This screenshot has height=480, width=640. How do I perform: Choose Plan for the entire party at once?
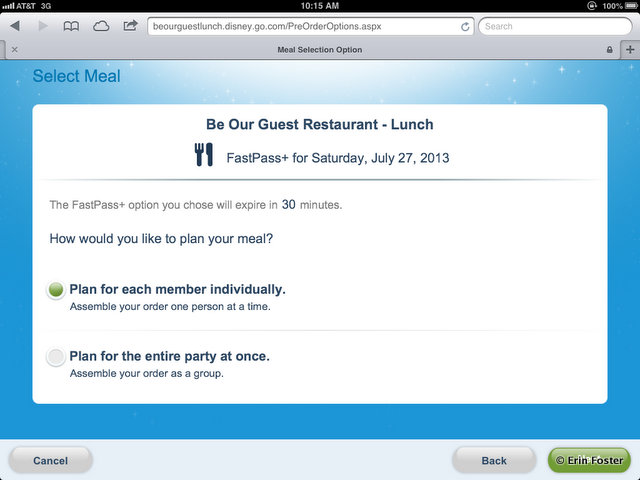(x=56, y=357)
